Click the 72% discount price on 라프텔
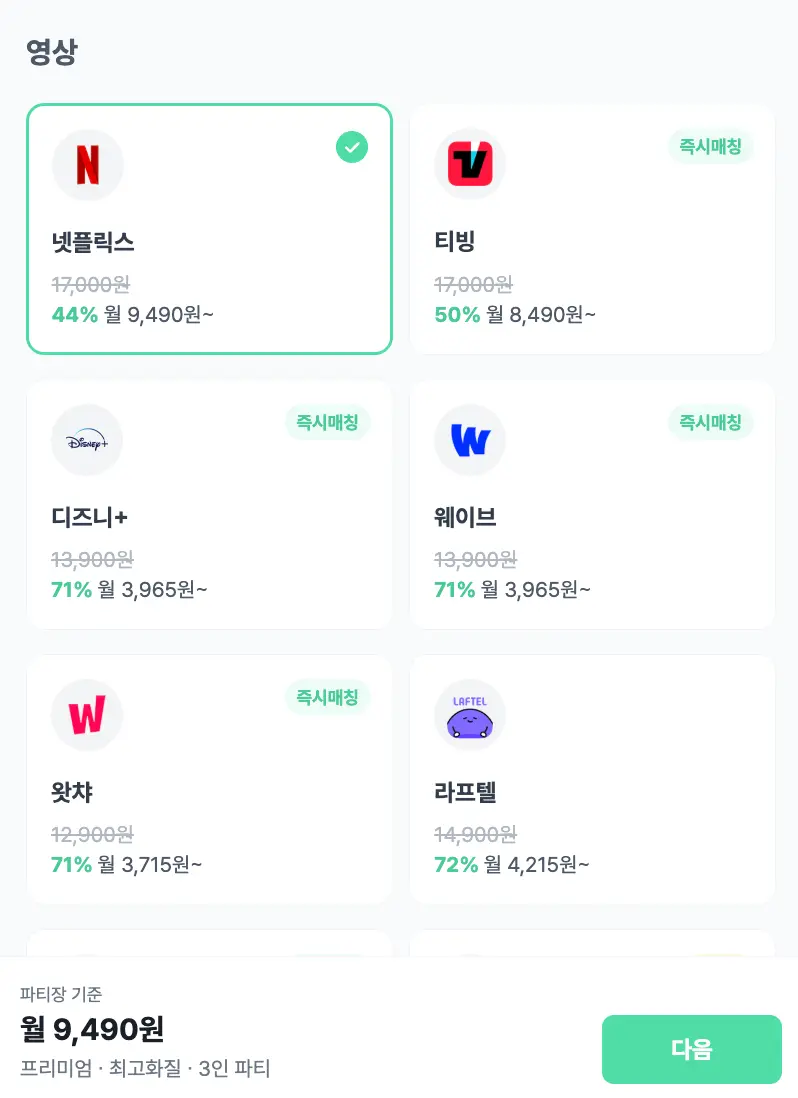 [515, 864]
